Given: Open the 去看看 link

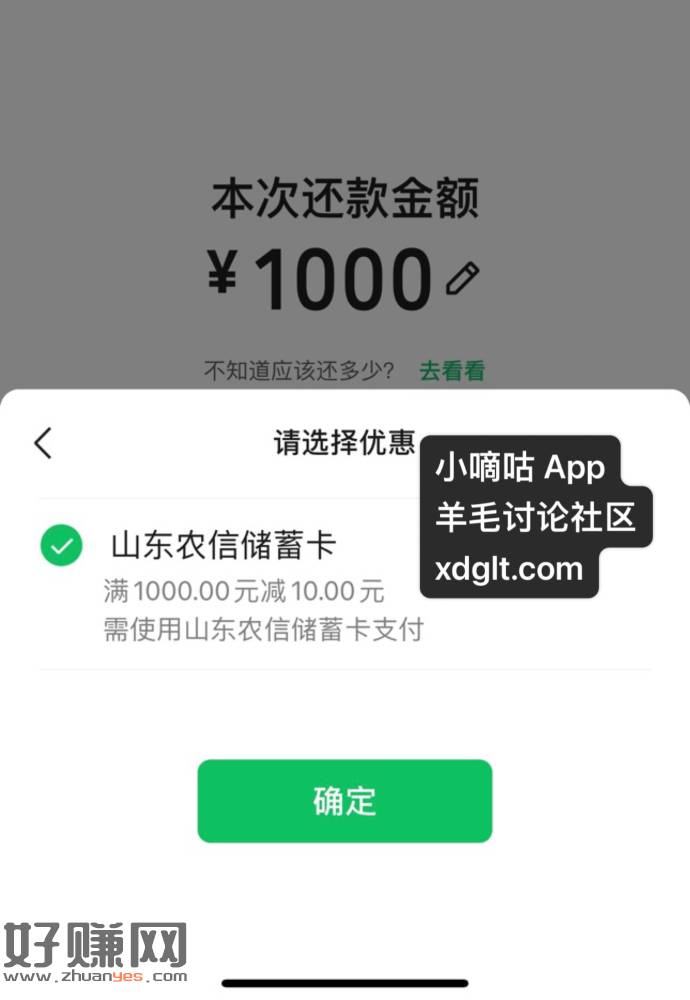Looking at the screenshot, I should 451,371.
